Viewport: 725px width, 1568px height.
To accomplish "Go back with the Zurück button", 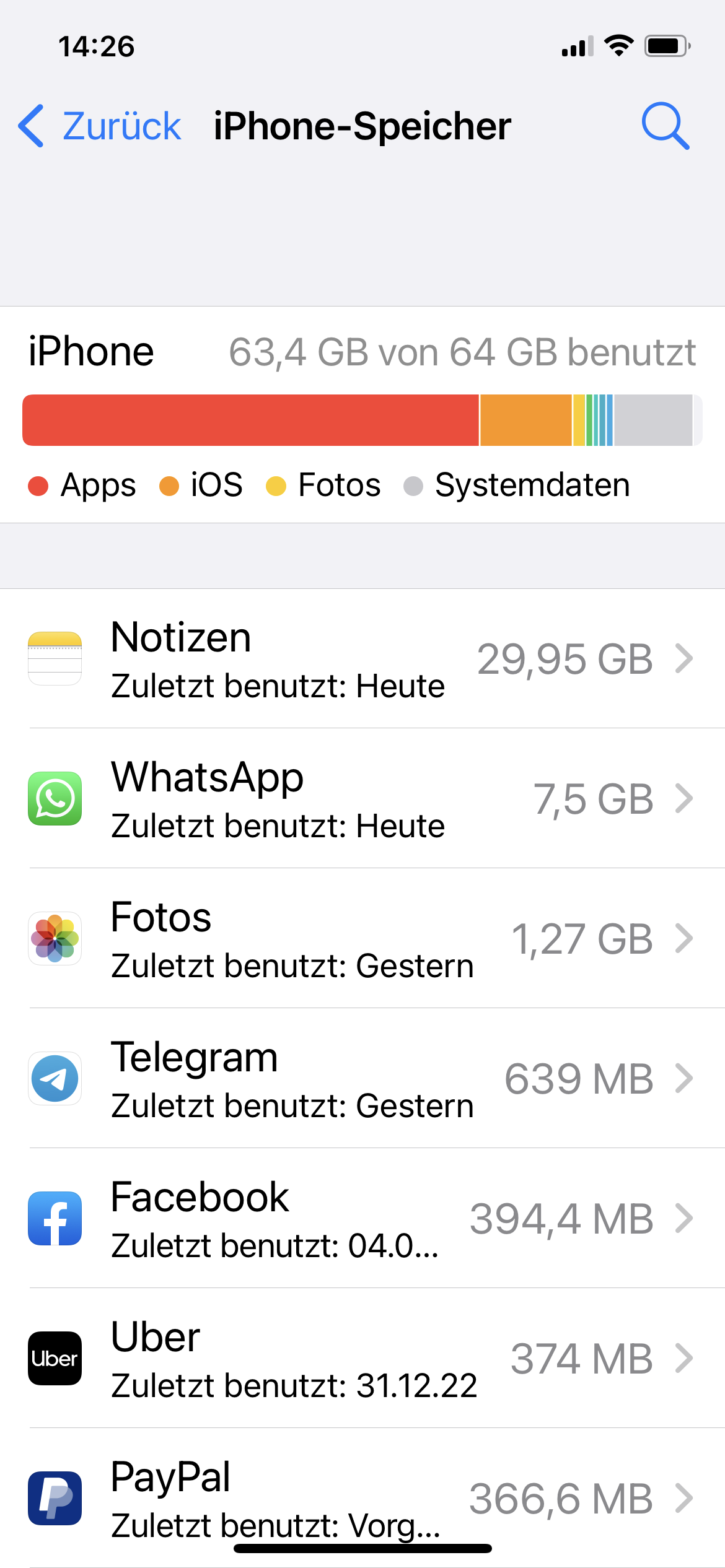I will tap(99, 126).
